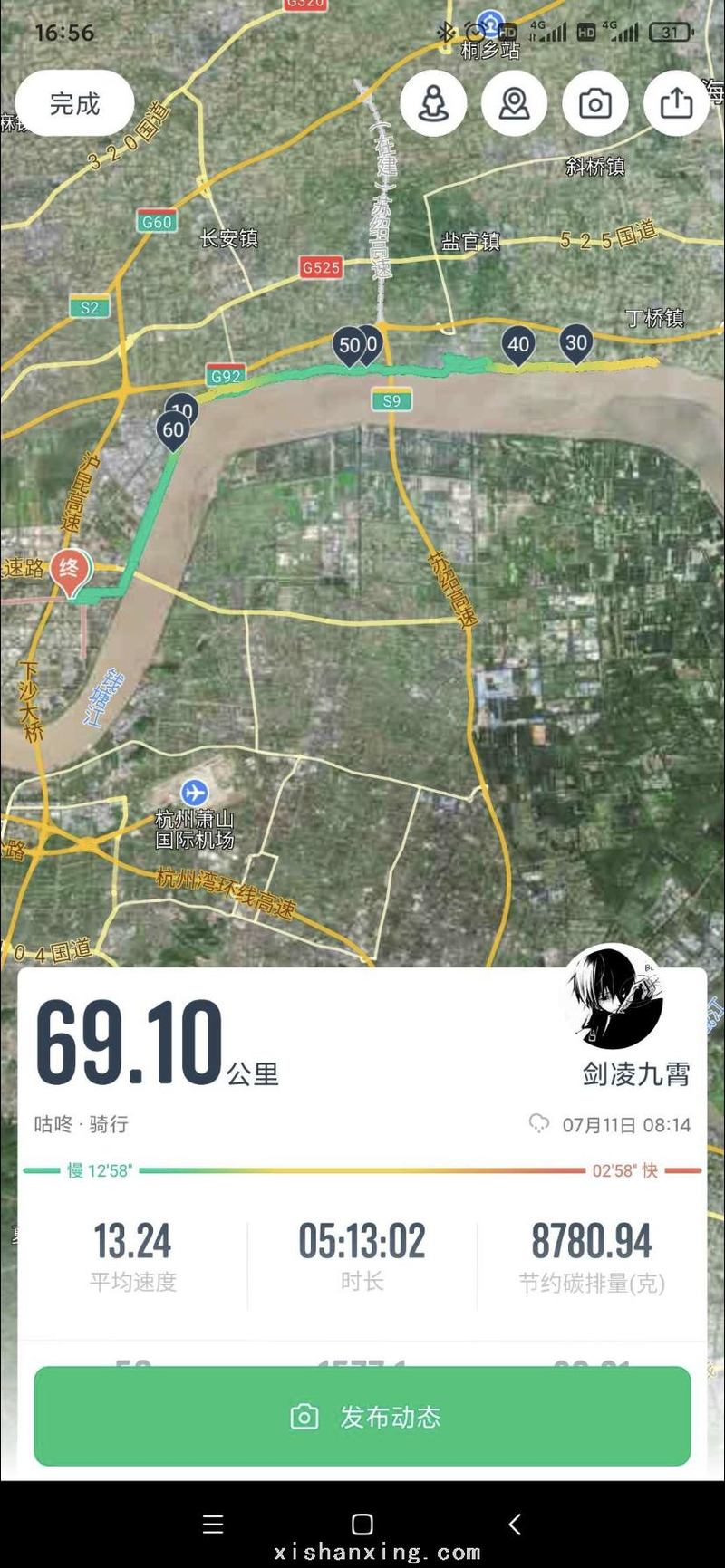Open the location marker map option
The height and width of the screenshot is (1568, 725).
click(514, 103)
